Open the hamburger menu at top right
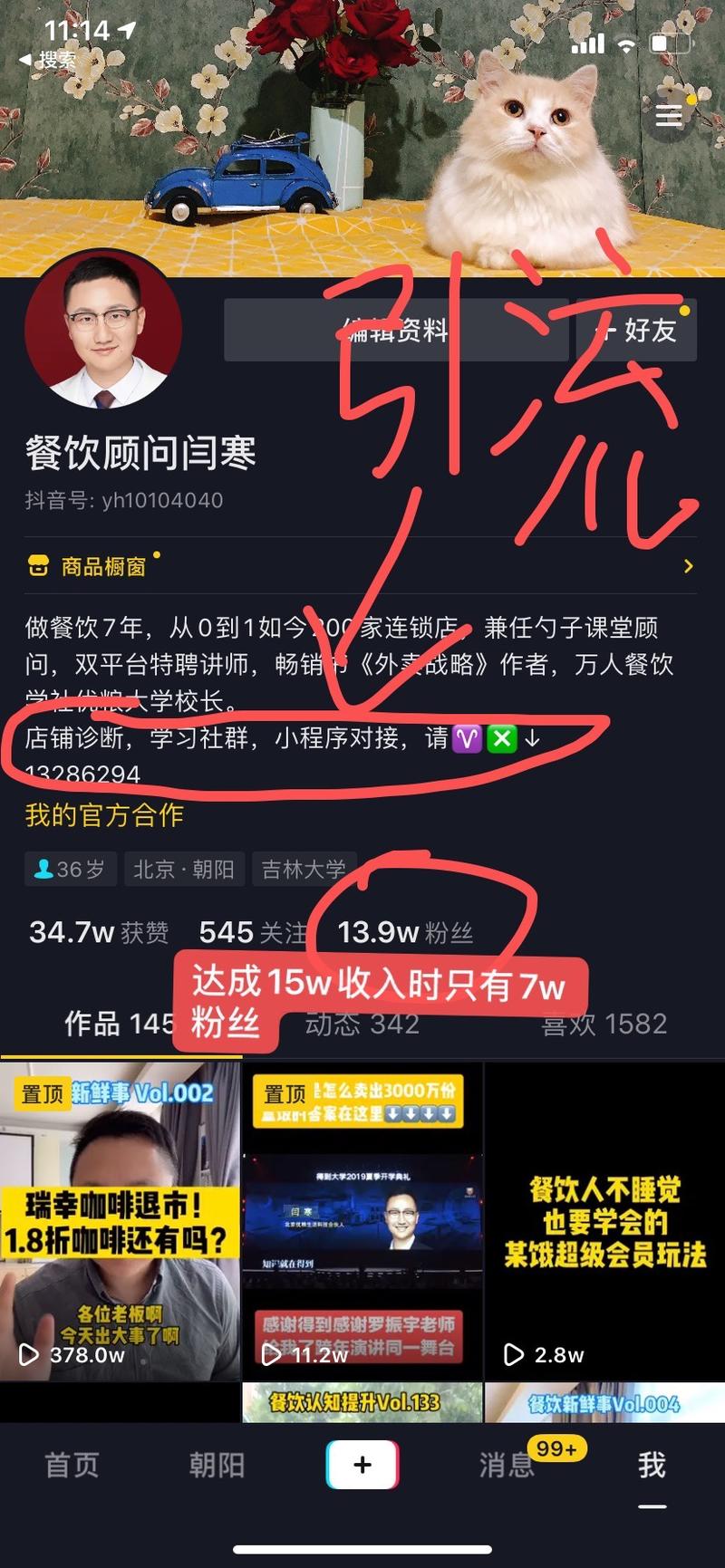Screen dimensions: 725x1568 pyautogui.click(x=668, y=117)
